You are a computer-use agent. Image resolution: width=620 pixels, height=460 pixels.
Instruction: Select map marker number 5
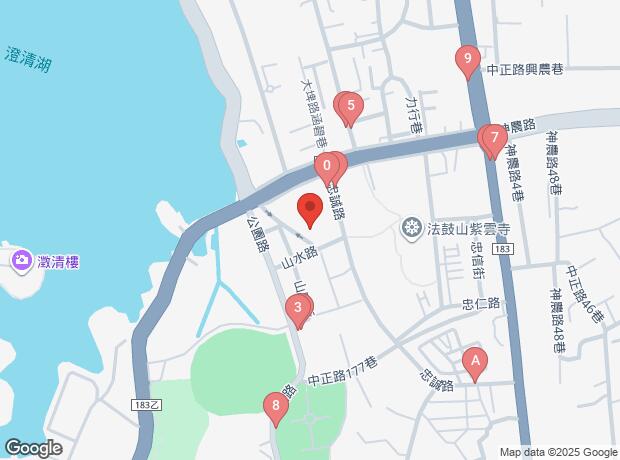[350, 105]
